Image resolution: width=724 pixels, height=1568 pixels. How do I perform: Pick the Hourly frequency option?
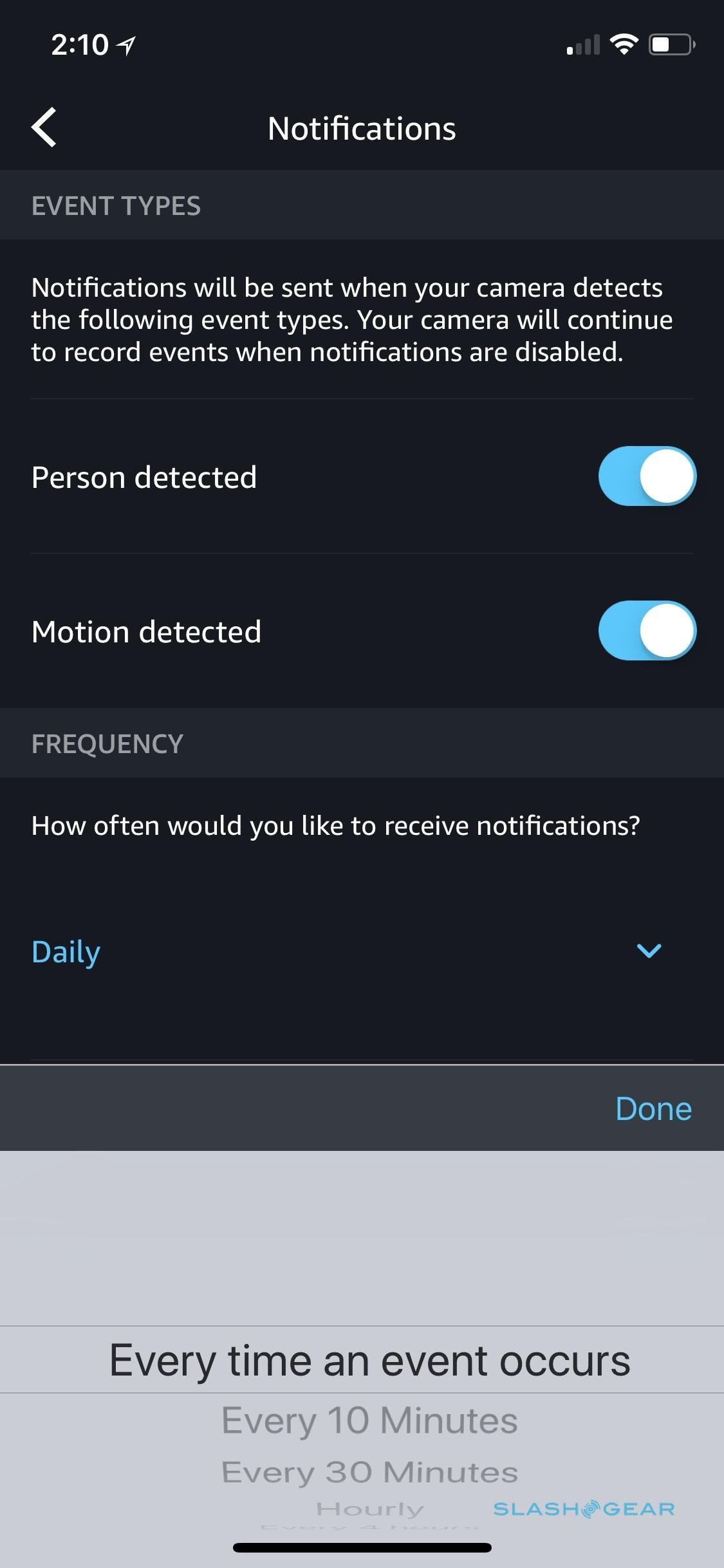coord(369,1509)
